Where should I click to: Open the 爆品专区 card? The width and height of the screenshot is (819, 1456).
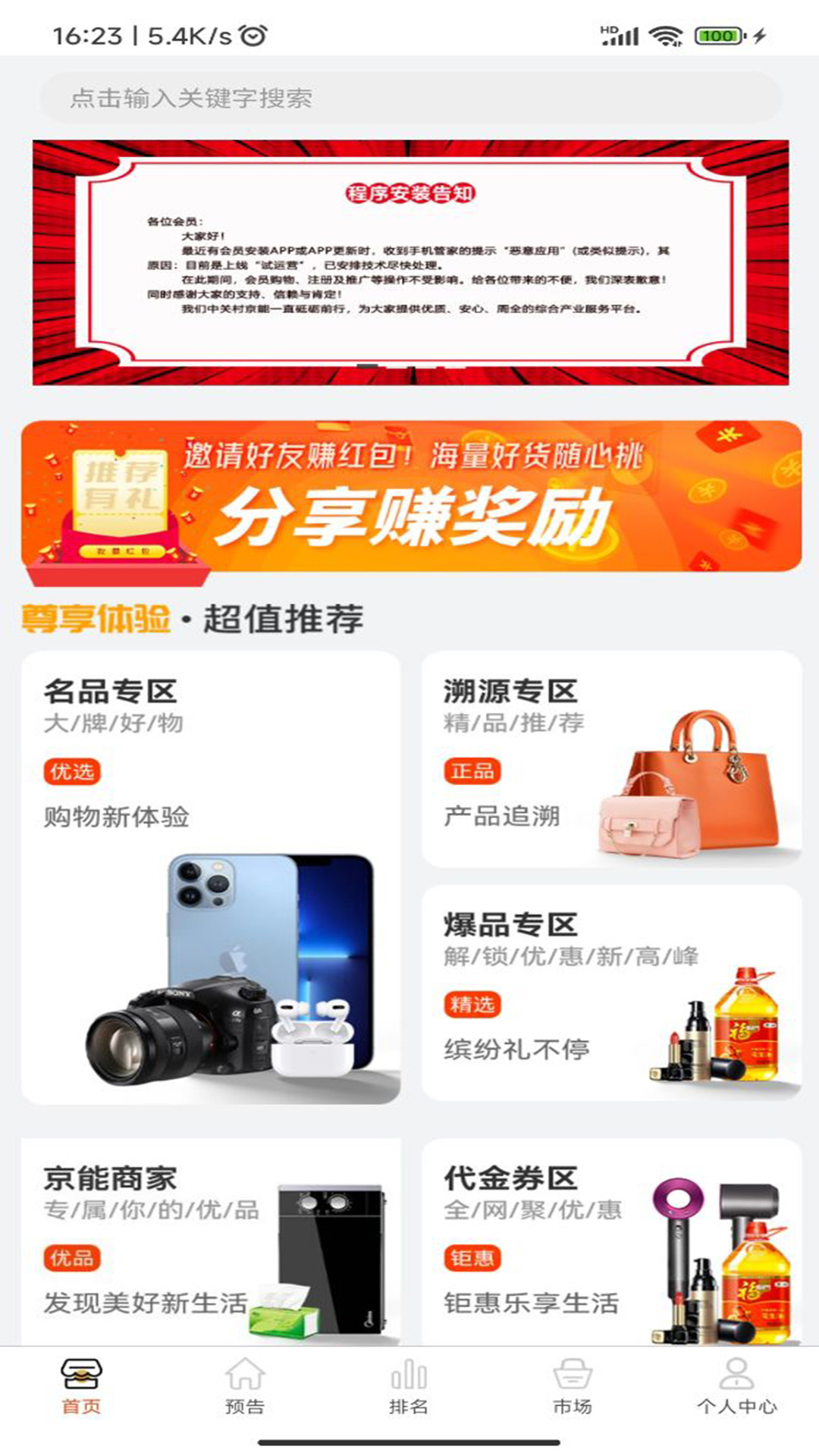pos(611,992)
